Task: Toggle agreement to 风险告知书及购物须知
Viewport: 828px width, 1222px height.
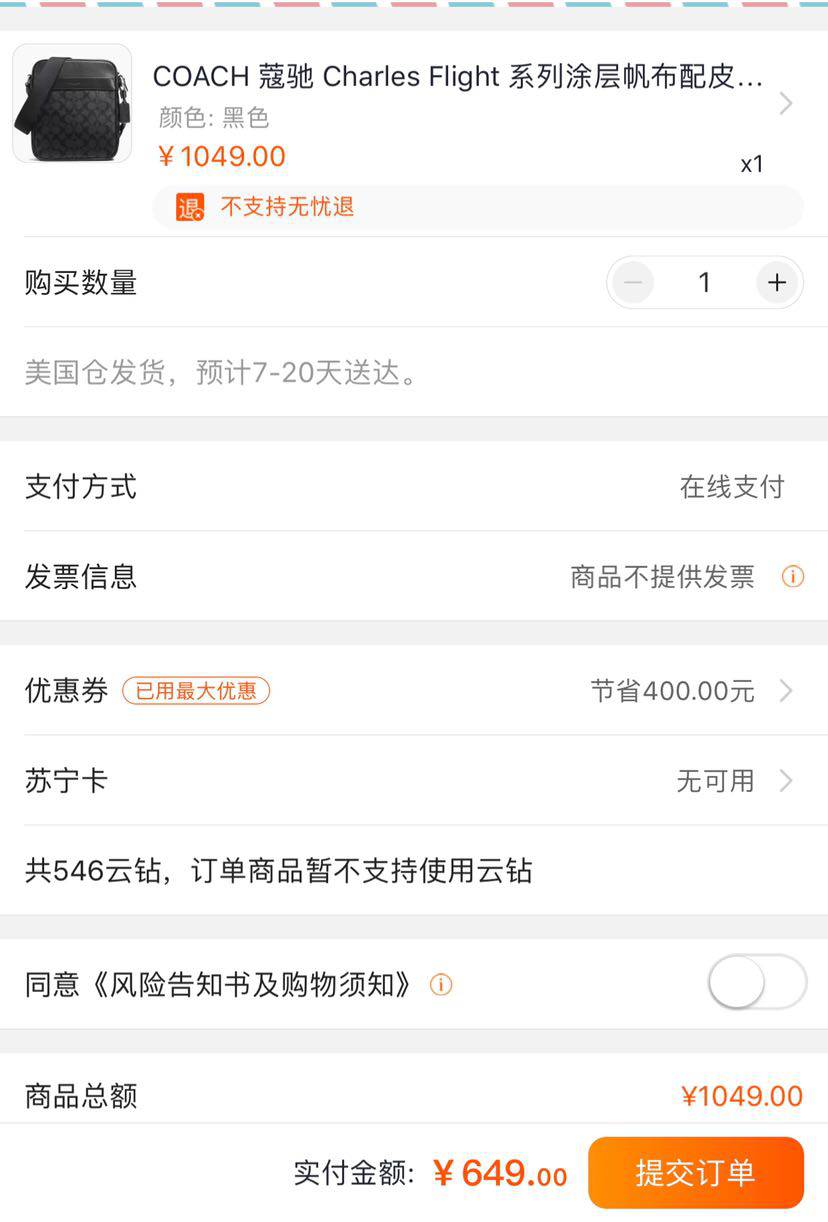Action: point(756,985)
